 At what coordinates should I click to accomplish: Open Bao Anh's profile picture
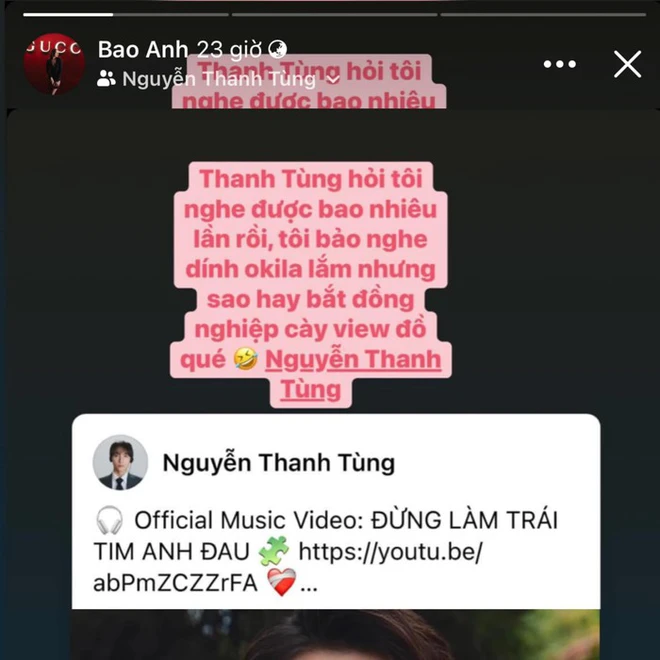53,64
